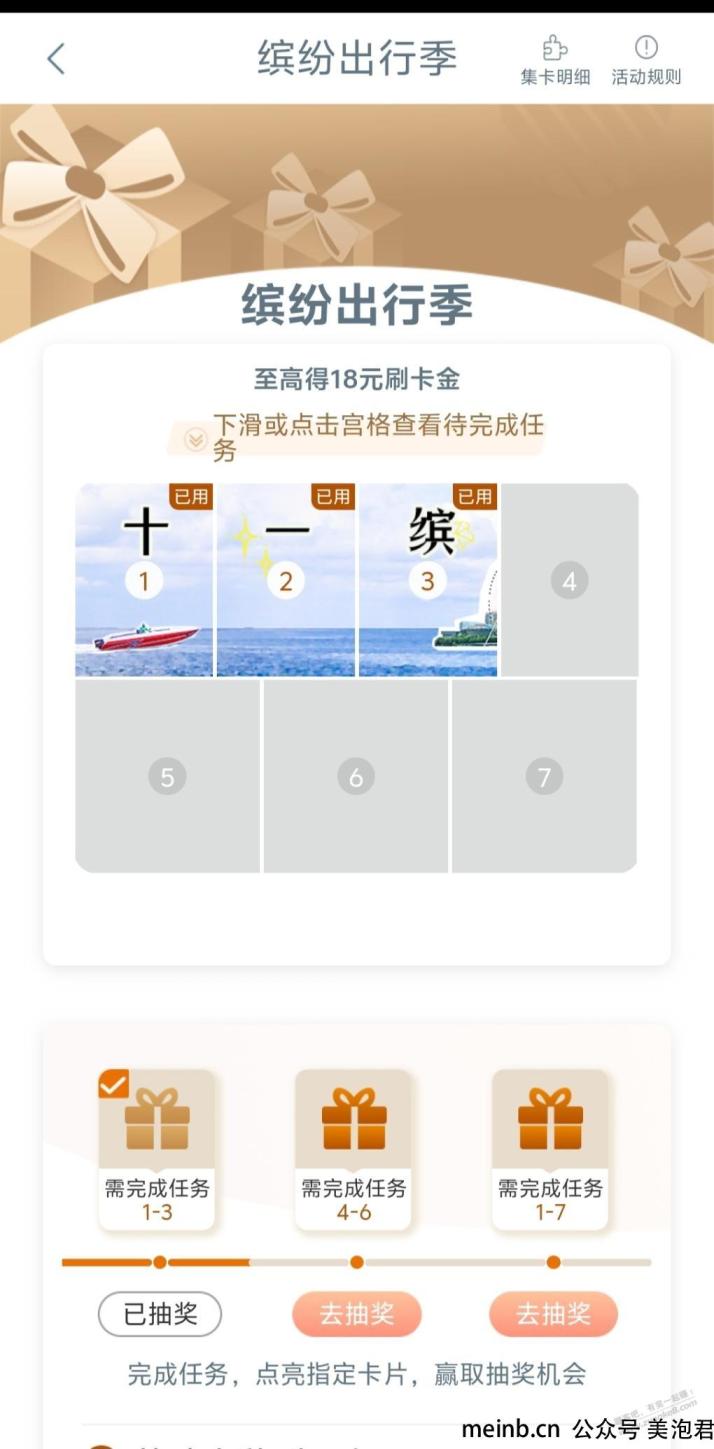The height and width of the screenshot is (1449, 714).
Task: Go back using the top-left arrow
Action: tap(56, 59)
